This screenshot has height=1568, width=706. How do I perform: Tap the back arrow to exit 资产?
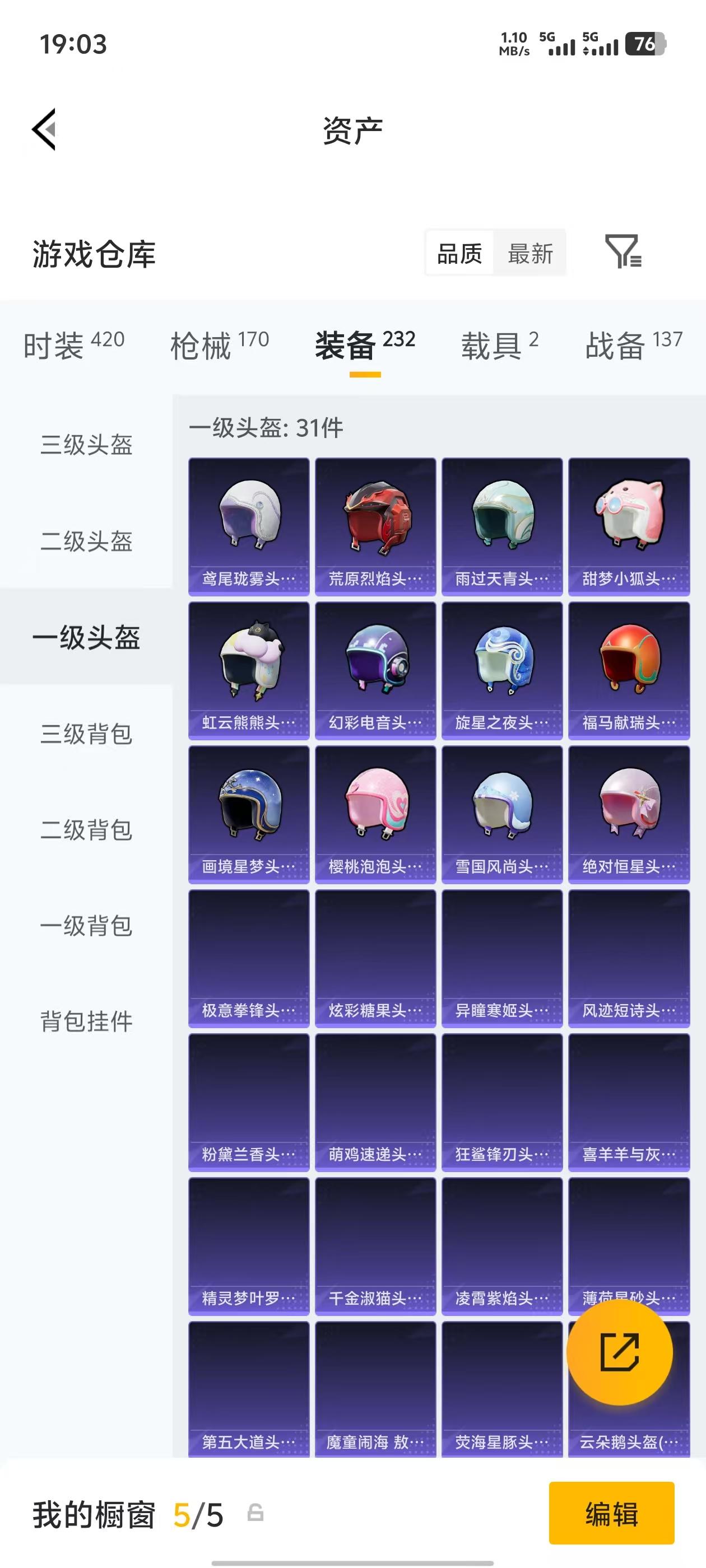(44, 130)
